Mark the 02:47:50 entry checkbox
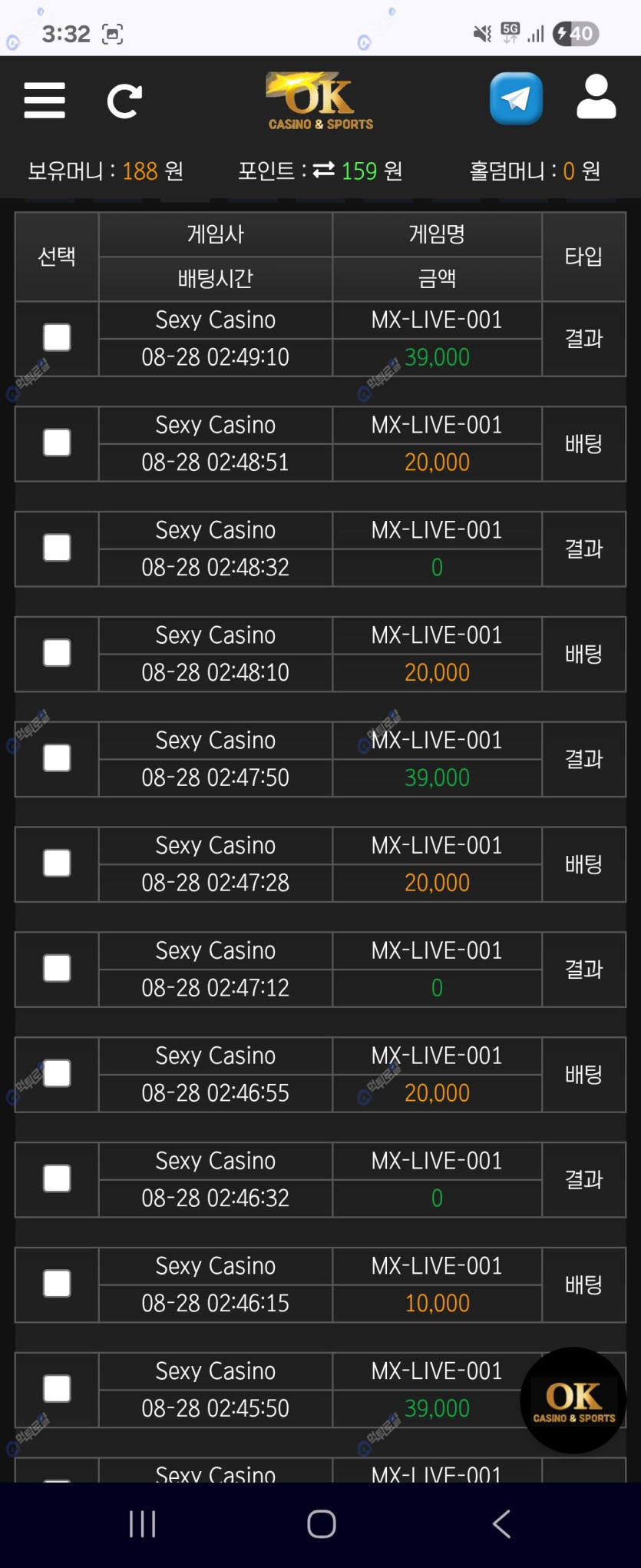Viewport: 641px width, 1568px height. [x=57, y=758]
